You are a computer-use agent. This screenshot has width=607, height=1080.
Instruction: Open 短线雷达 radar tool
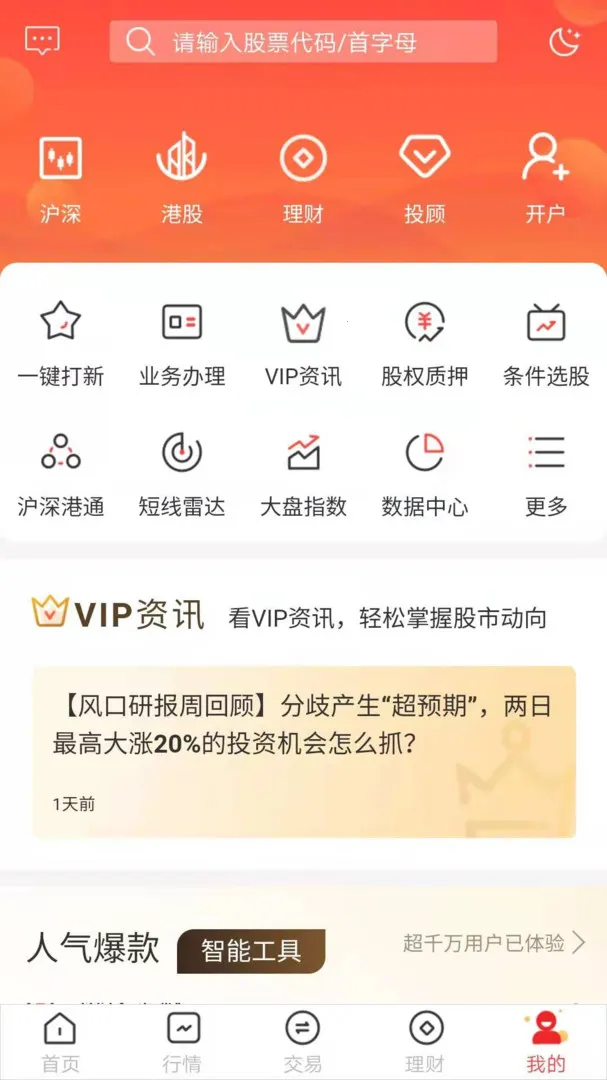tap(182, 473)
